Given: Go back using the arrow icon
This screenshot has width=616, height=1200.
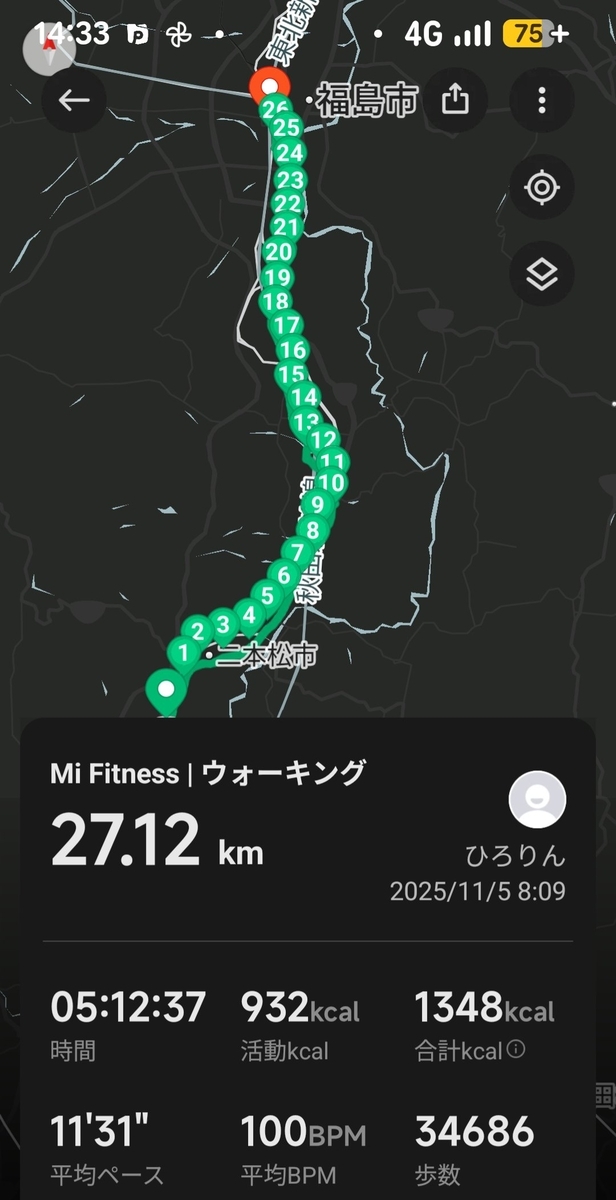Looking at the screenshot, I should [74, 100].
